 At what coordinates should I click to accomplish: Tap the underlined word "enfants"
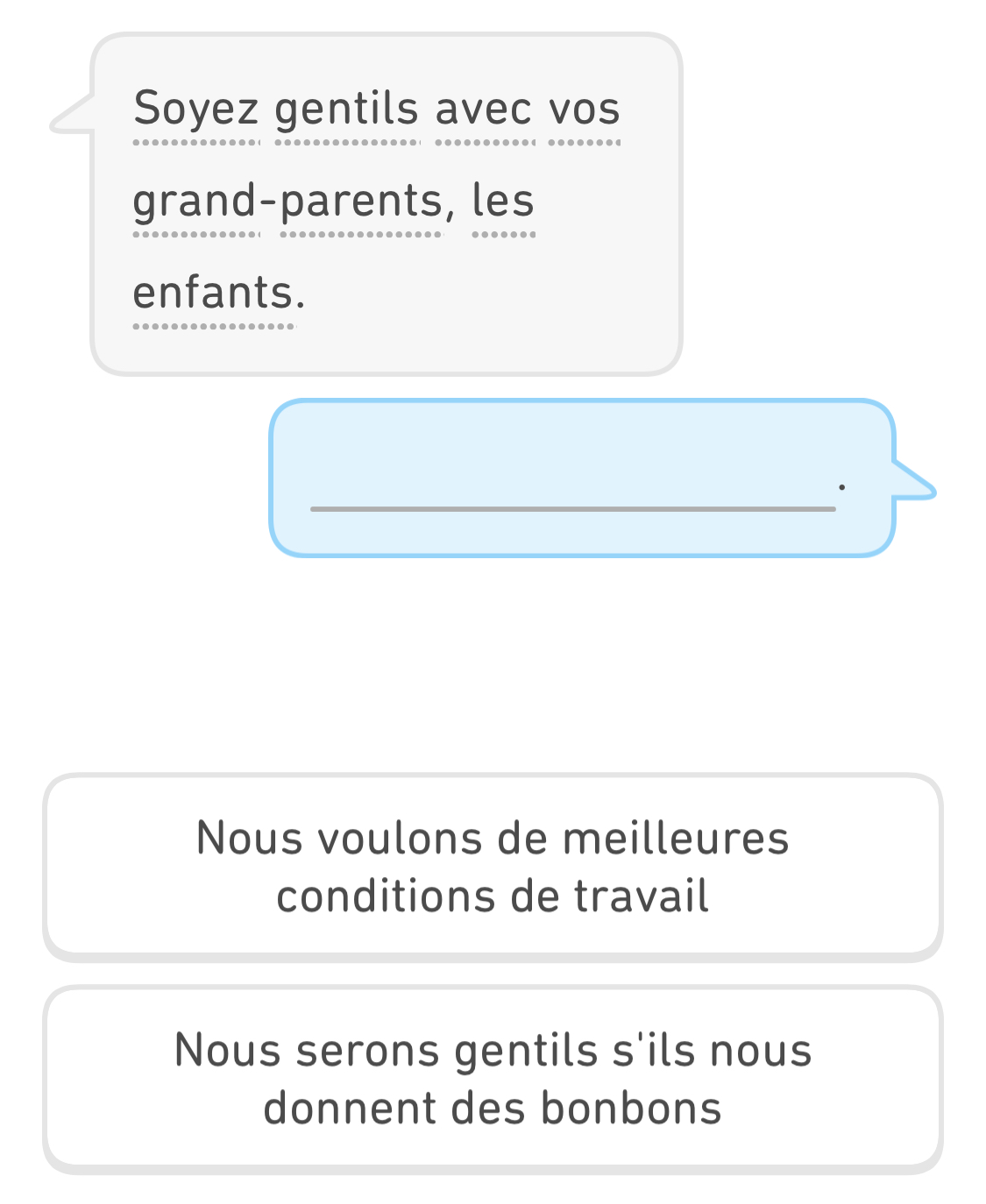tap(214, 293)
